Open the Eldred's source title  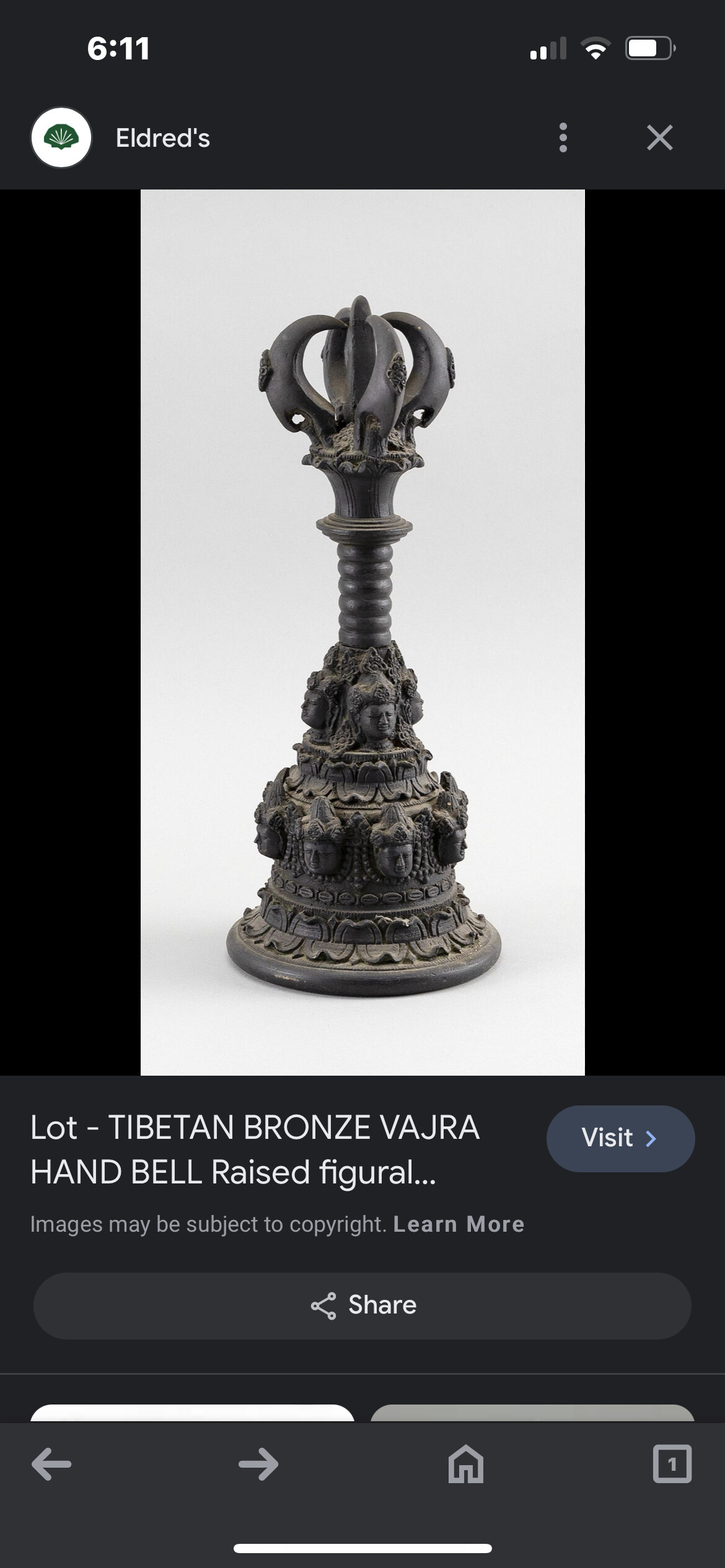pos(162,138)
